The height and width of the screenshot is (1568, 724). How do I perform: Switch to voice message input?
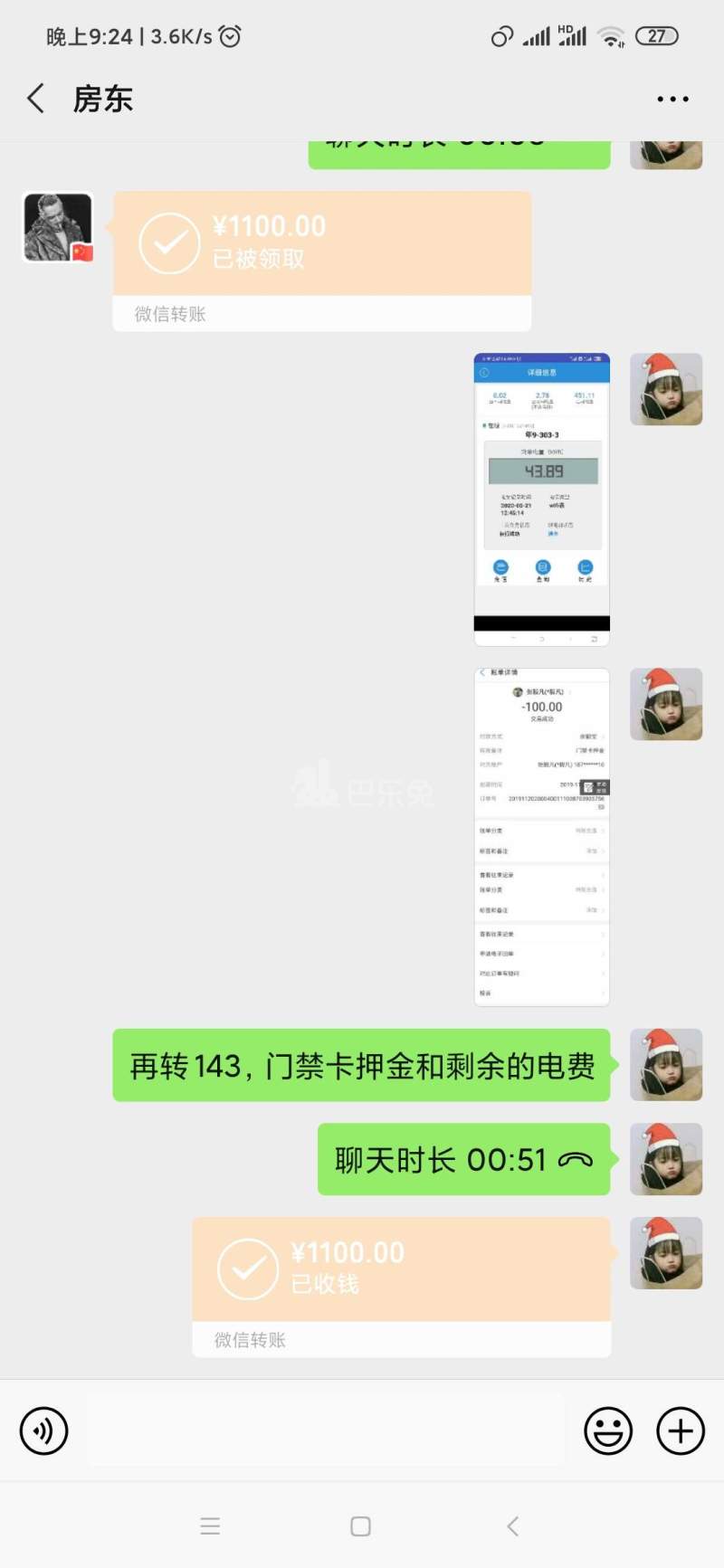(43, 1431)
